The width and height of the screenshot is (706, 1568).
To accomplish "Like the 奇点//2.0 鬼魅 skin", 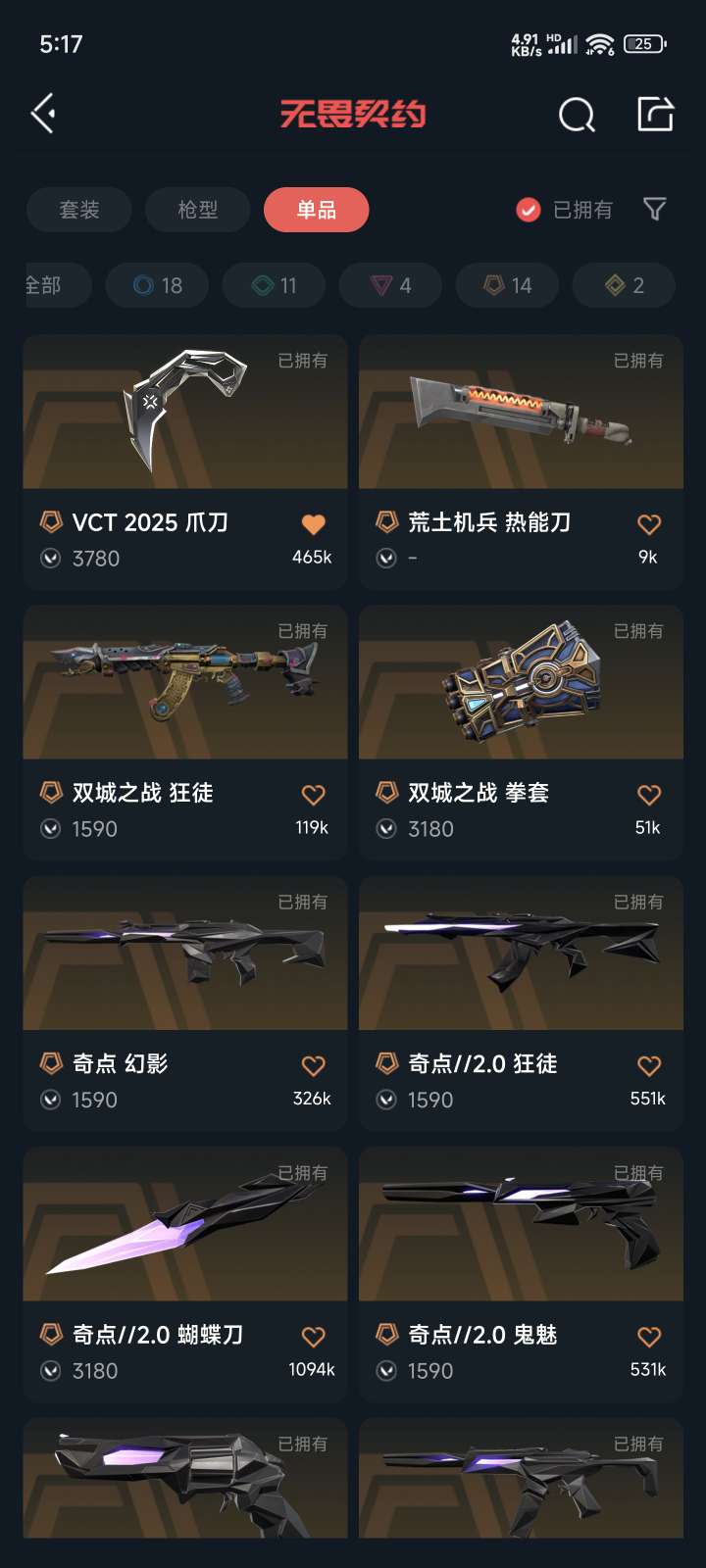I will 649,1337.
